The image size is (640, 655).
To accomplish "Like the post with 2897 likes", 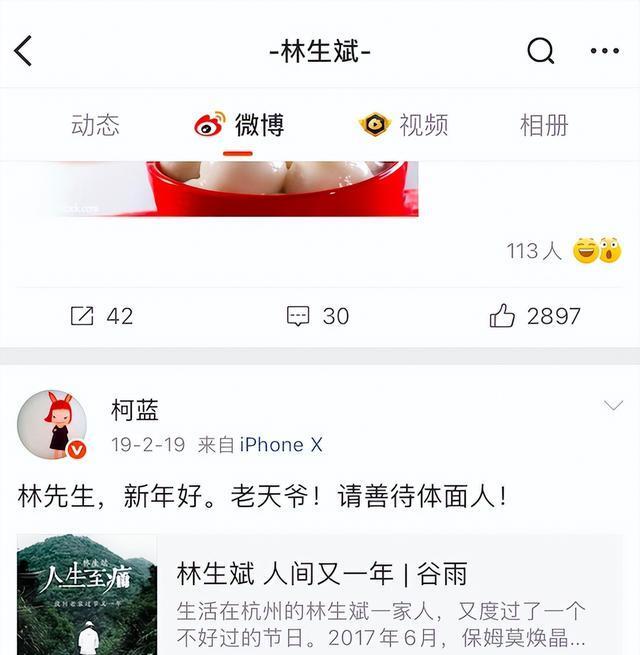I will [534, 316].
